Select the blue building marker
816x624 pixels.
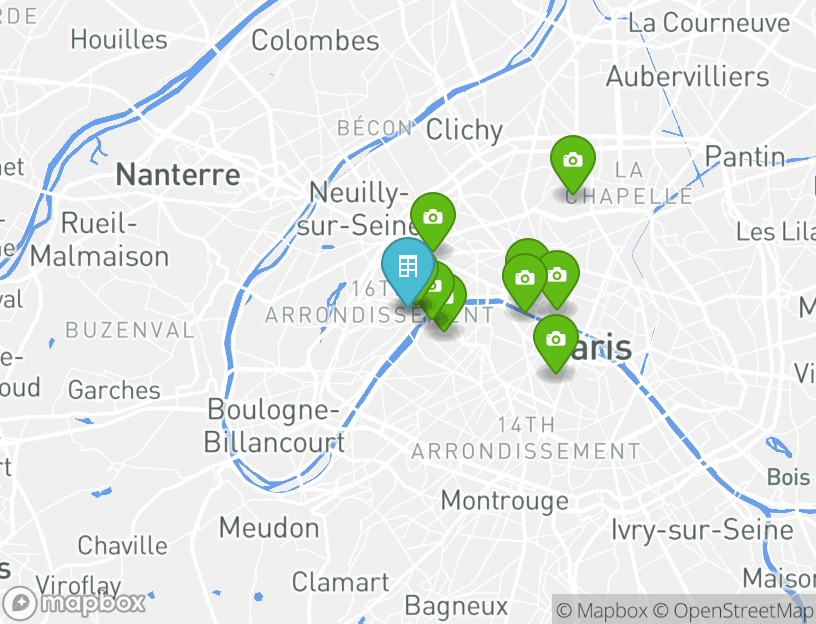tap(407, 268)
